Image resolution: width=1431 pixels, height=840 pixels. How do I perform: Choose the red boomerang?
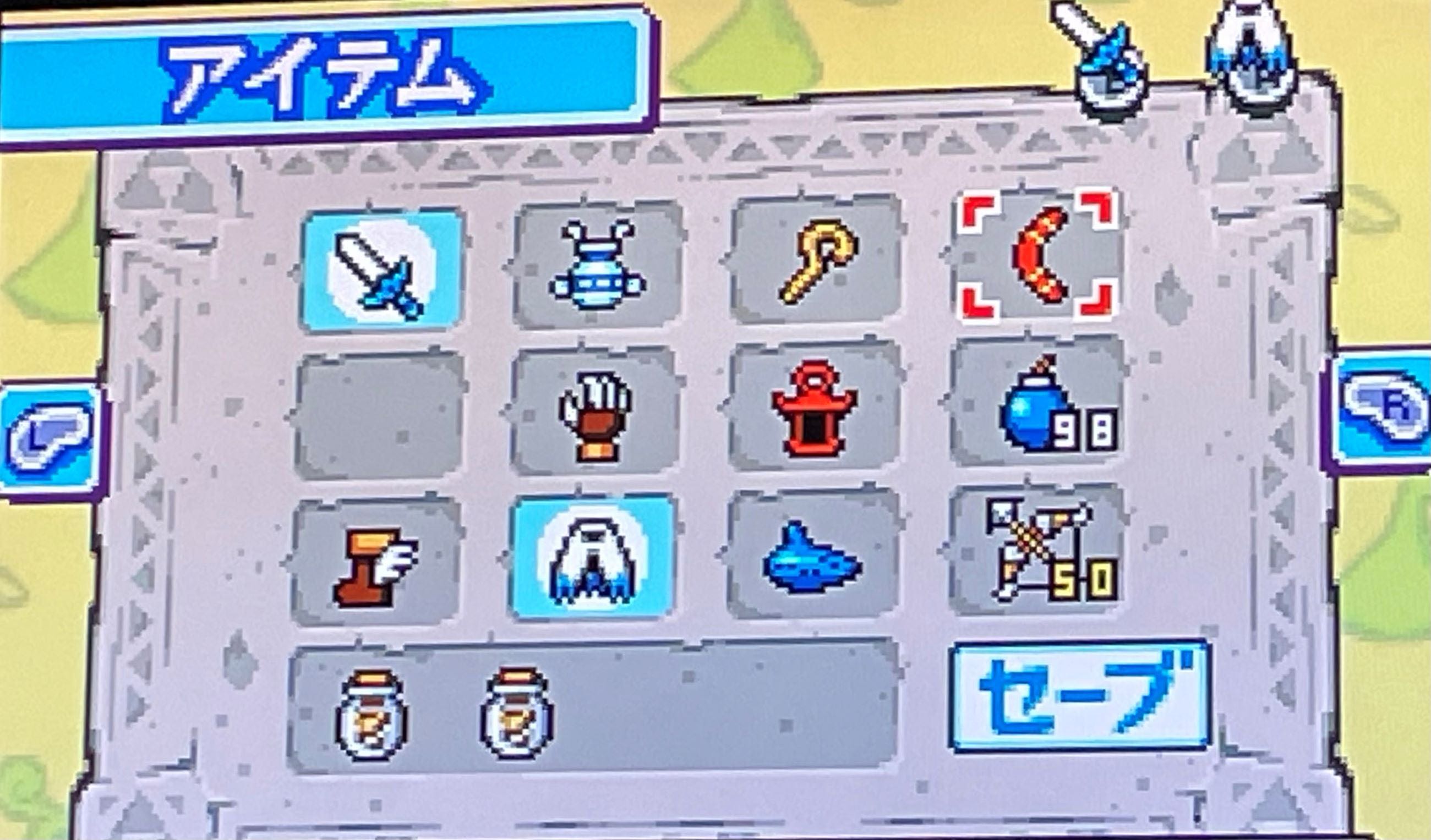tap(1037, 255)
